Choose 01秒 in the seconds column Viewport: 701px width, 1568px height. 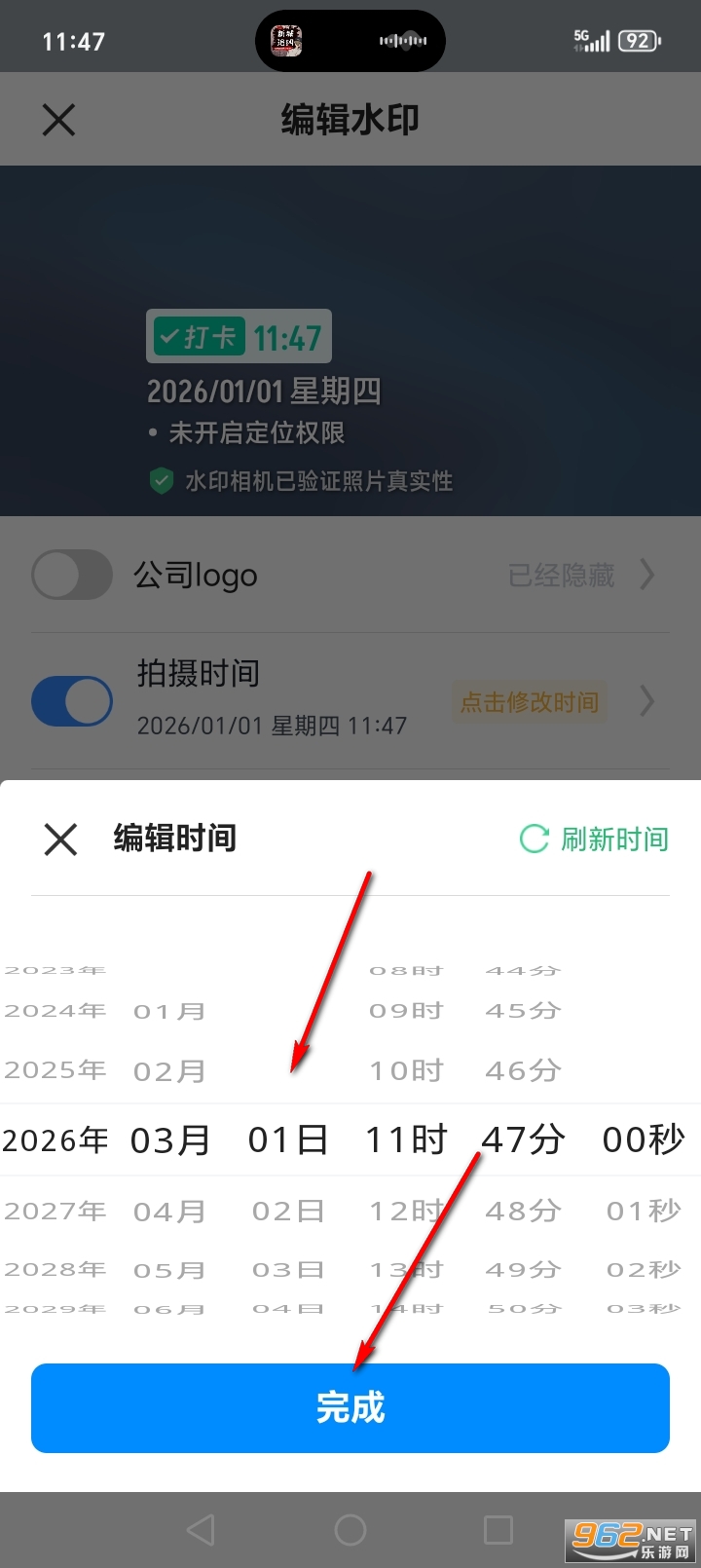pyautogui.click(x=643, y=1212)
